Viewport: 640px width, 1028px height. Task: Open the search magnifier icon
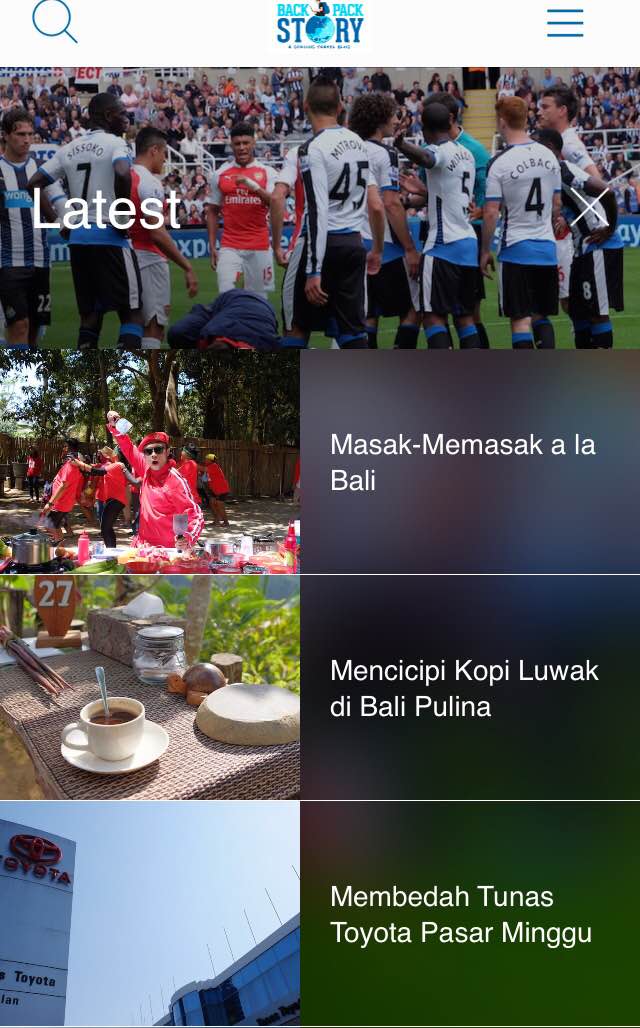click(54, 21)
